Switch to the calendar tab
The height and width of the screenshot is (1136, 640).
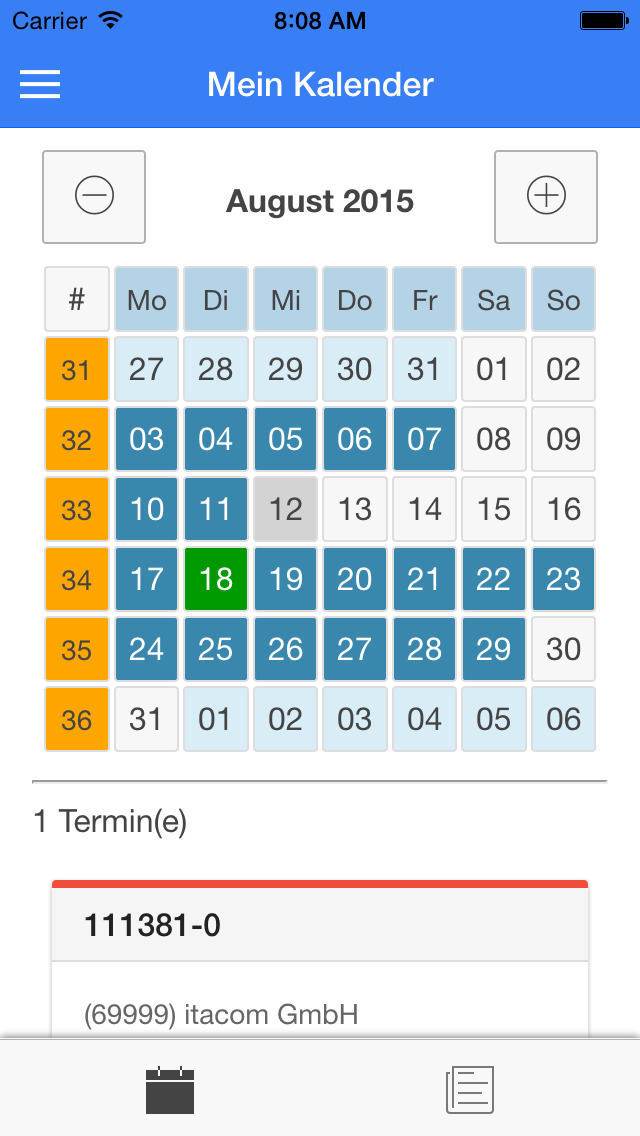pyautogui.click(x=170, y=1090)
